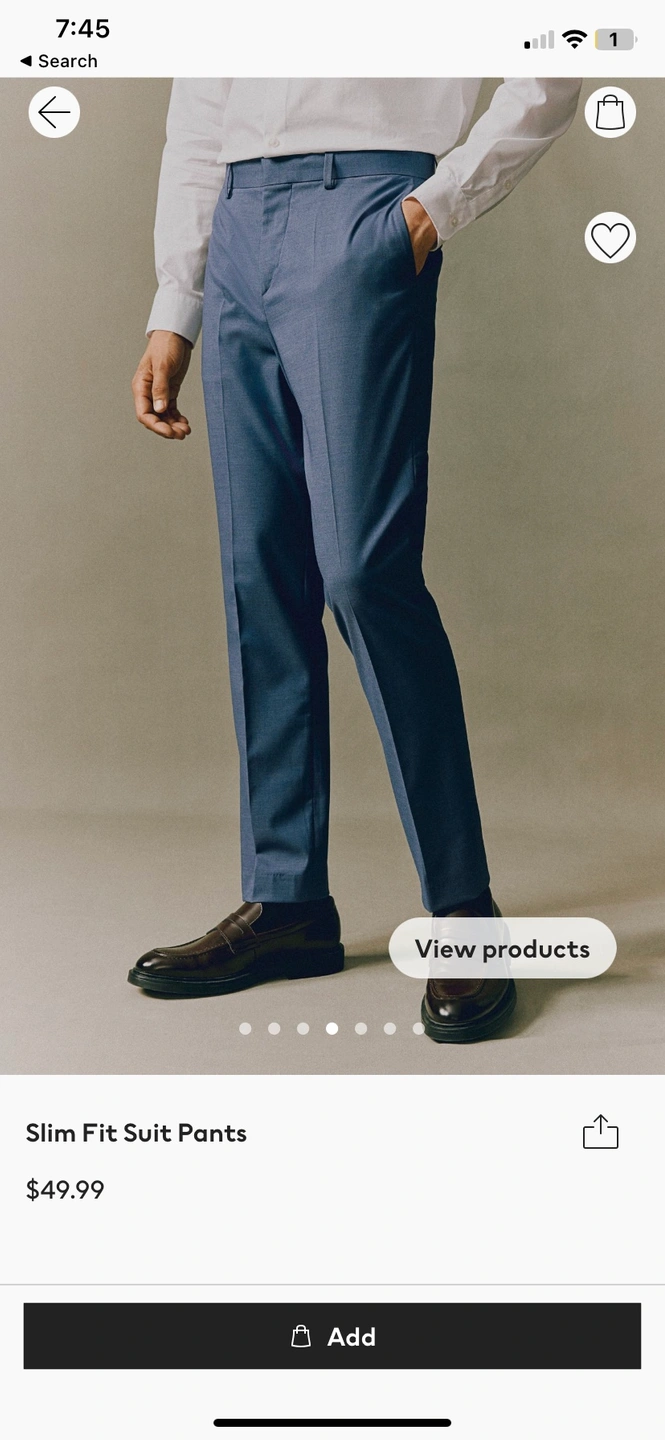Return to Search via status bar link
Image resolution: width=665 pixels, height=1440 pixels.
[x=59, y=61]
